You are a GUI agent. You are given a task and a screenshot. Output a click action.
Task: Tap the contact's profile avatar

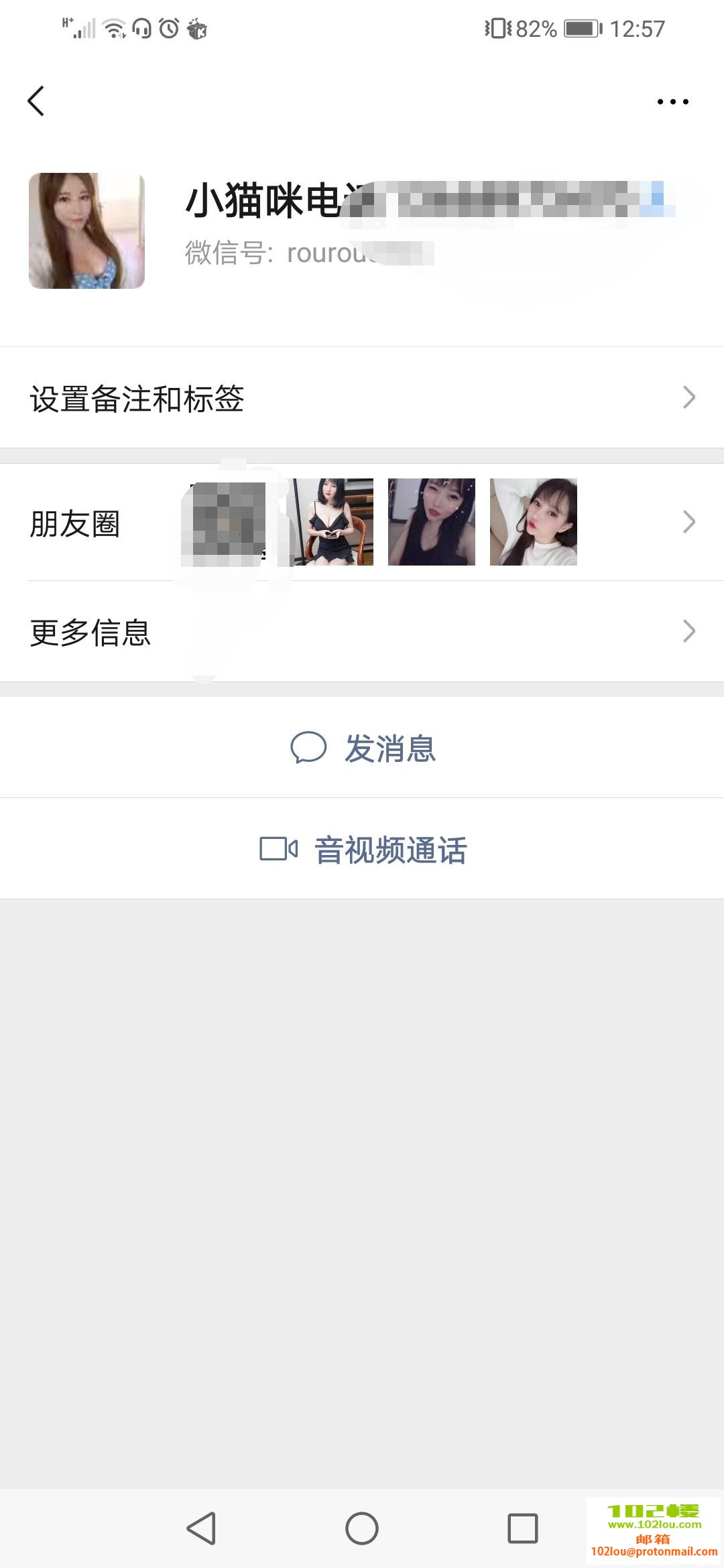[86, 231]
